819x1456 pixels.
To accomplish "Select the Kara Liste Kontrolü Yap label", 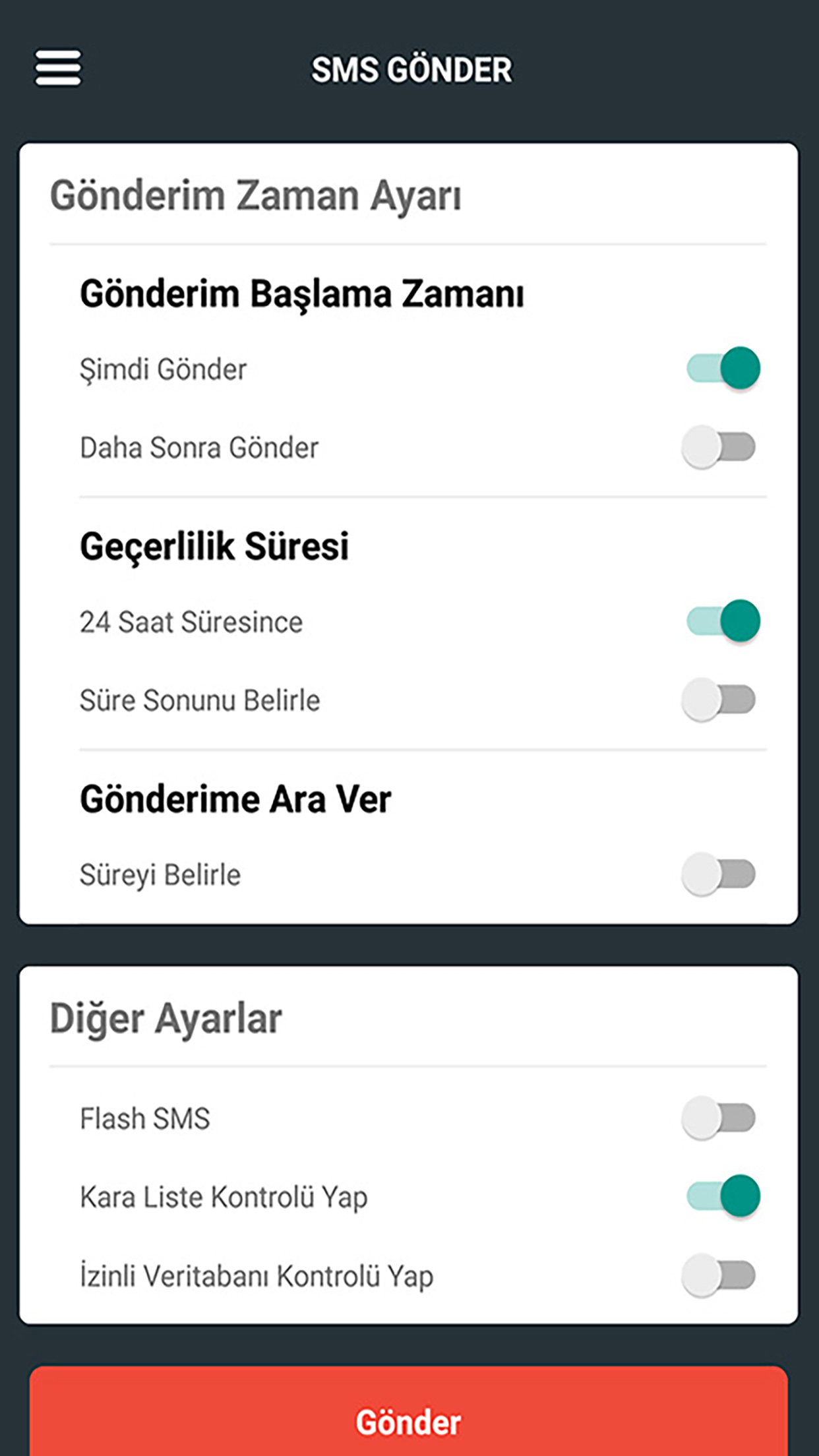I will point(224,1197).
